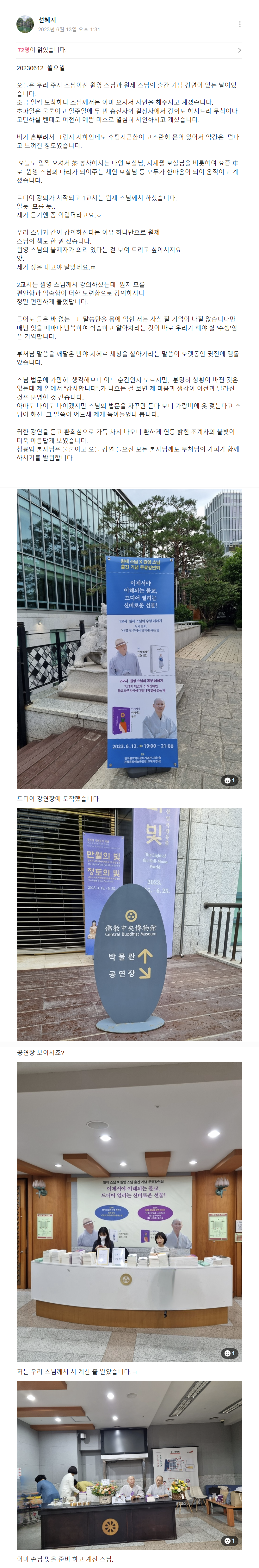View the 72 people who read this

tap(129, 50)
